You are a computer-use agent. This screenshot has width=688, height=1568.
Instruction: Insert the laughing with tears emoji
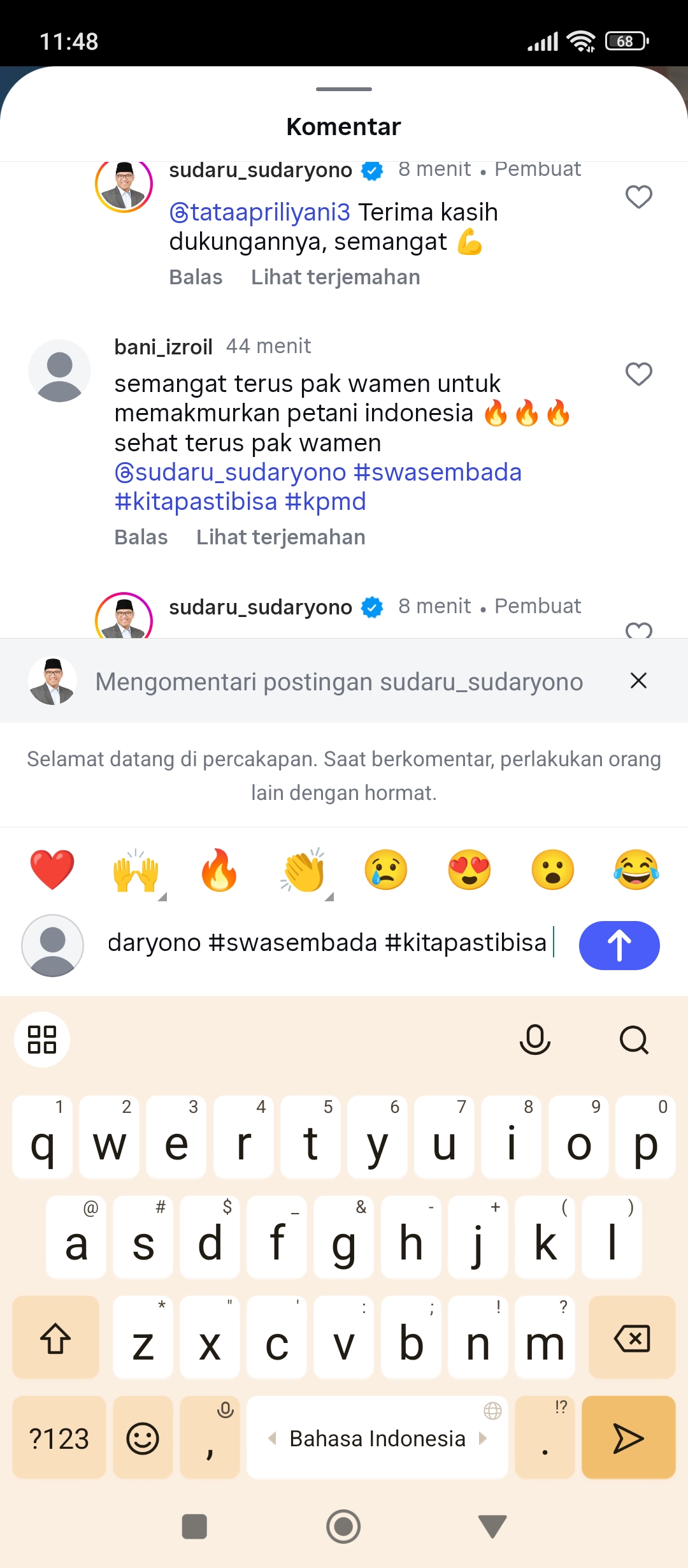click(x=636, y=870)
